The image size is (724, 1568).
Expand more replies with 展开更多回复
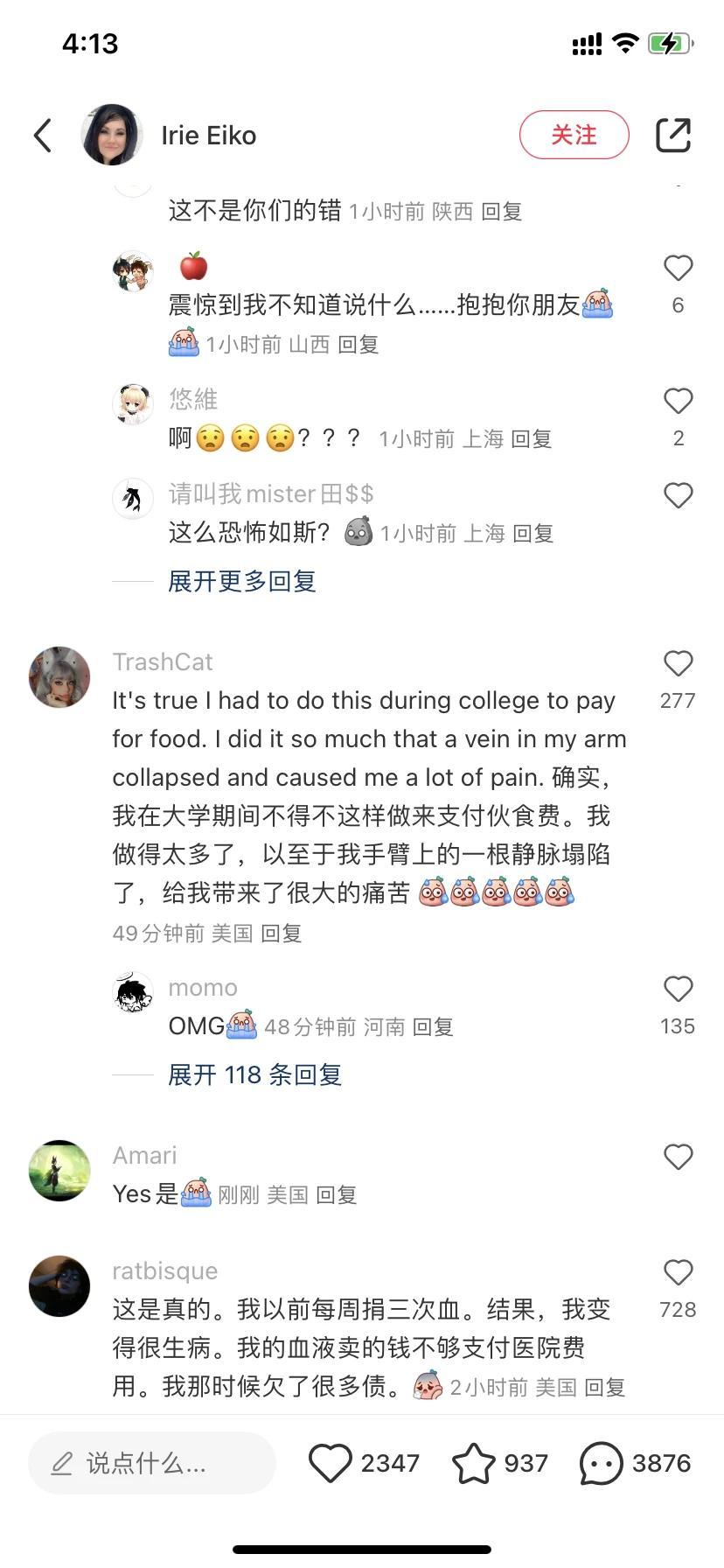(x=242, y=581)
